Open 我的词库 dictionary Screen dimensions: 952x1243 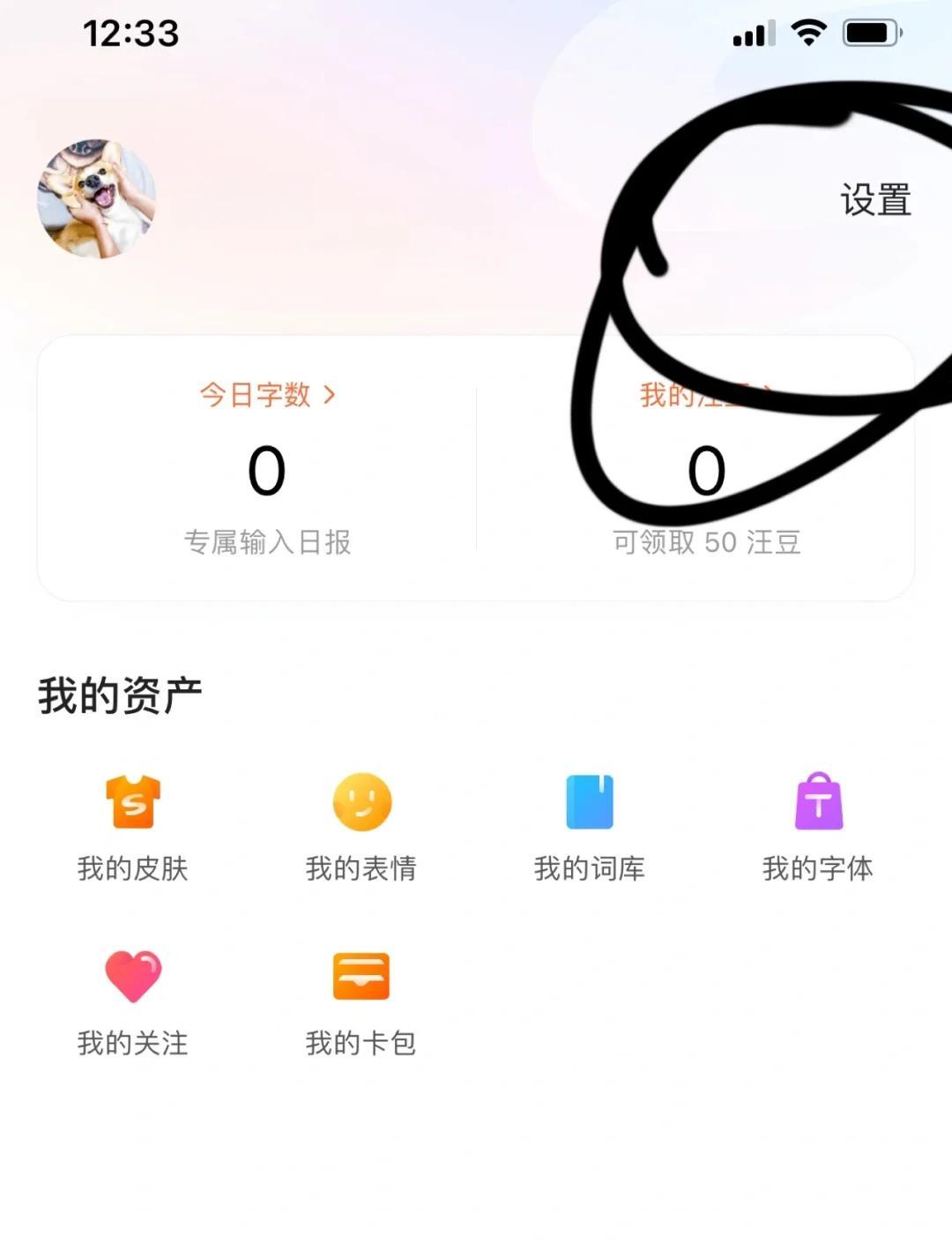coord(589,826)
